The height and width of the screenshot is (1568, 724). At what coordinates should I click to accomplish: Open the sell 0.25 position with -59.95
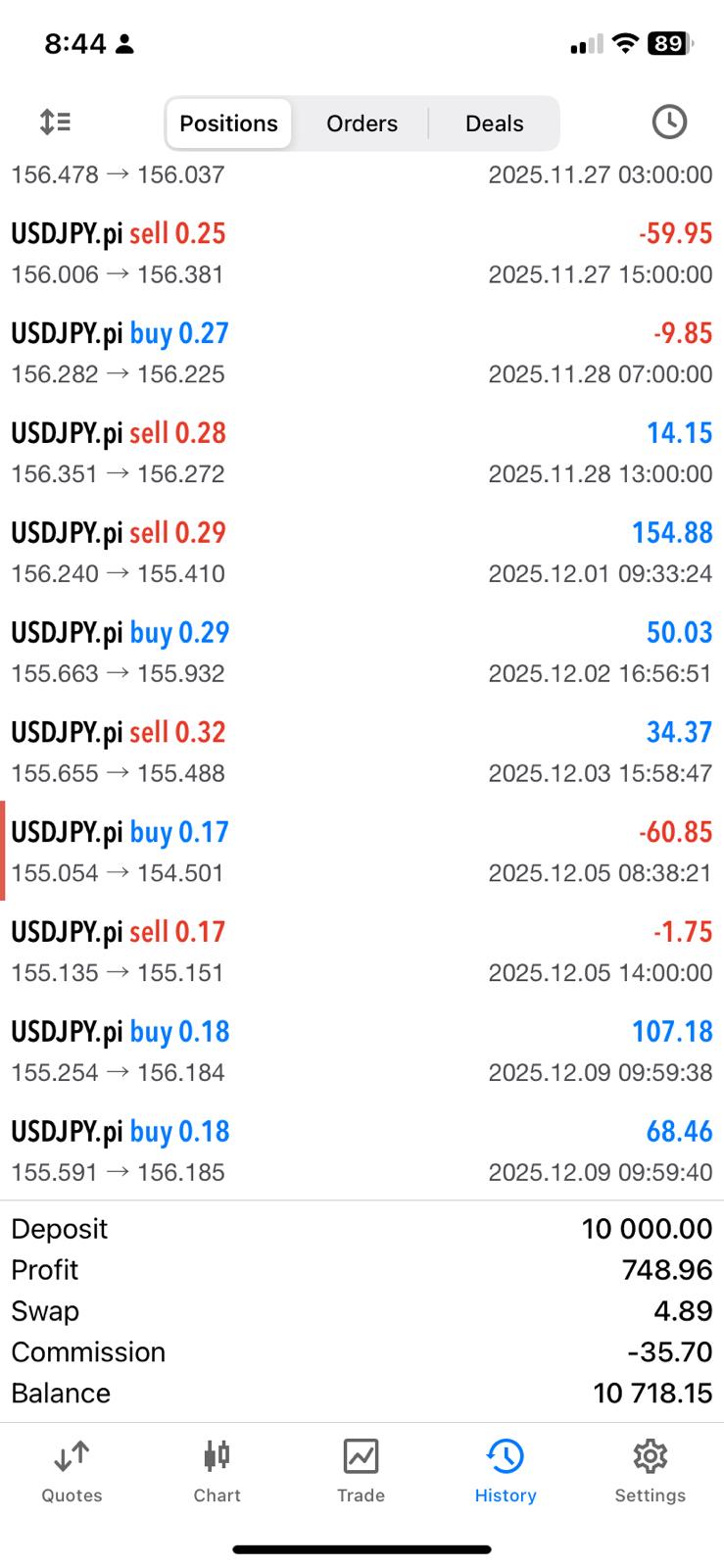362,253
